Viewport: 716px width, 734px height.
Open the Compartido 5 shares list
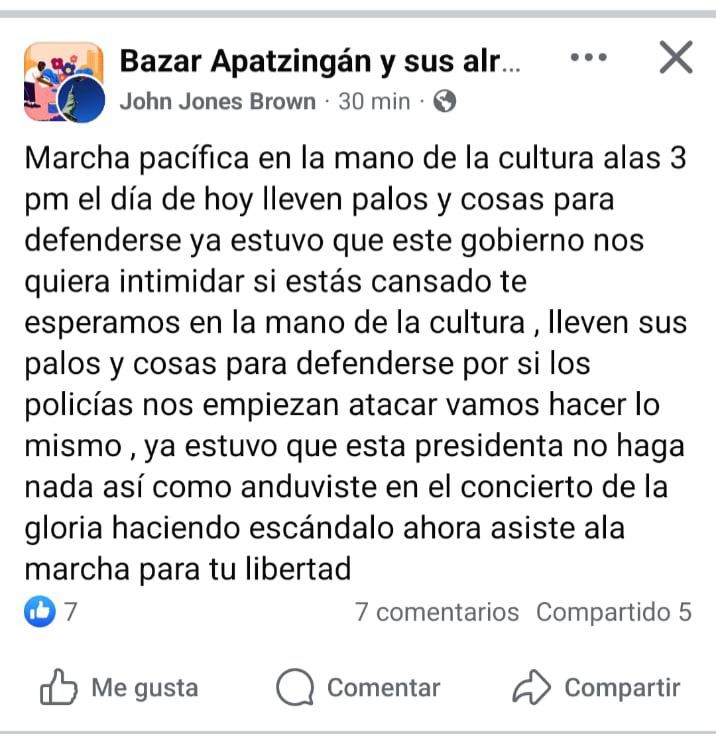pyautogui.click(x=613, y=612)
